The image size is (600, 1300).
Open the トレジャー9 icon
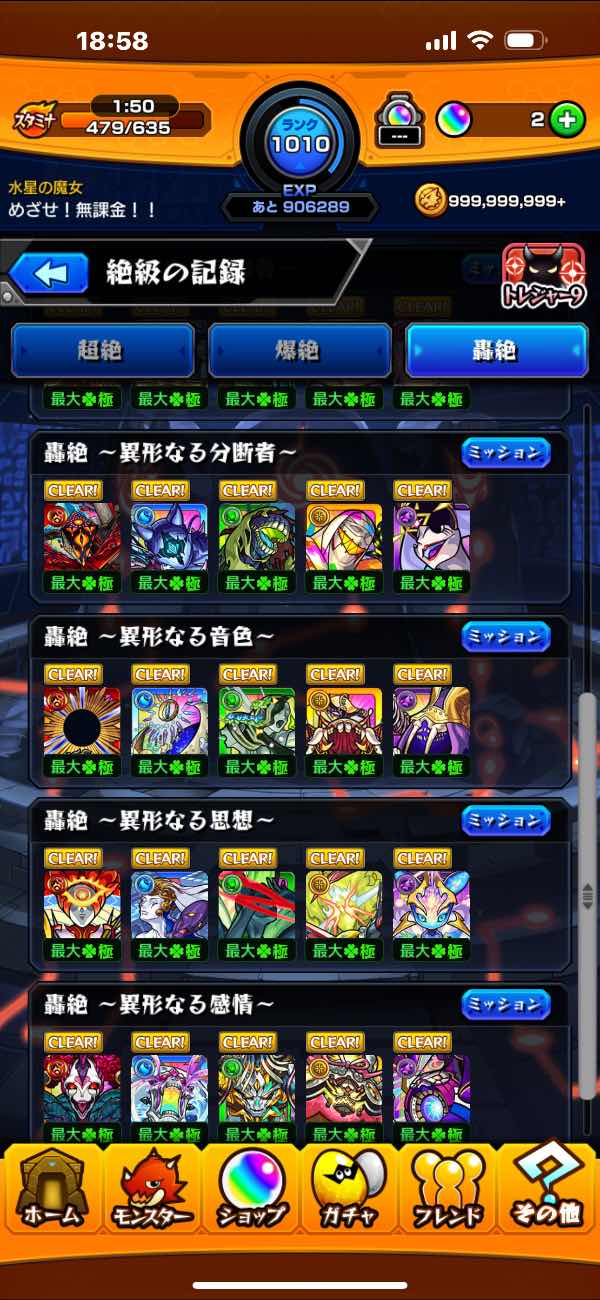[543, 277]
